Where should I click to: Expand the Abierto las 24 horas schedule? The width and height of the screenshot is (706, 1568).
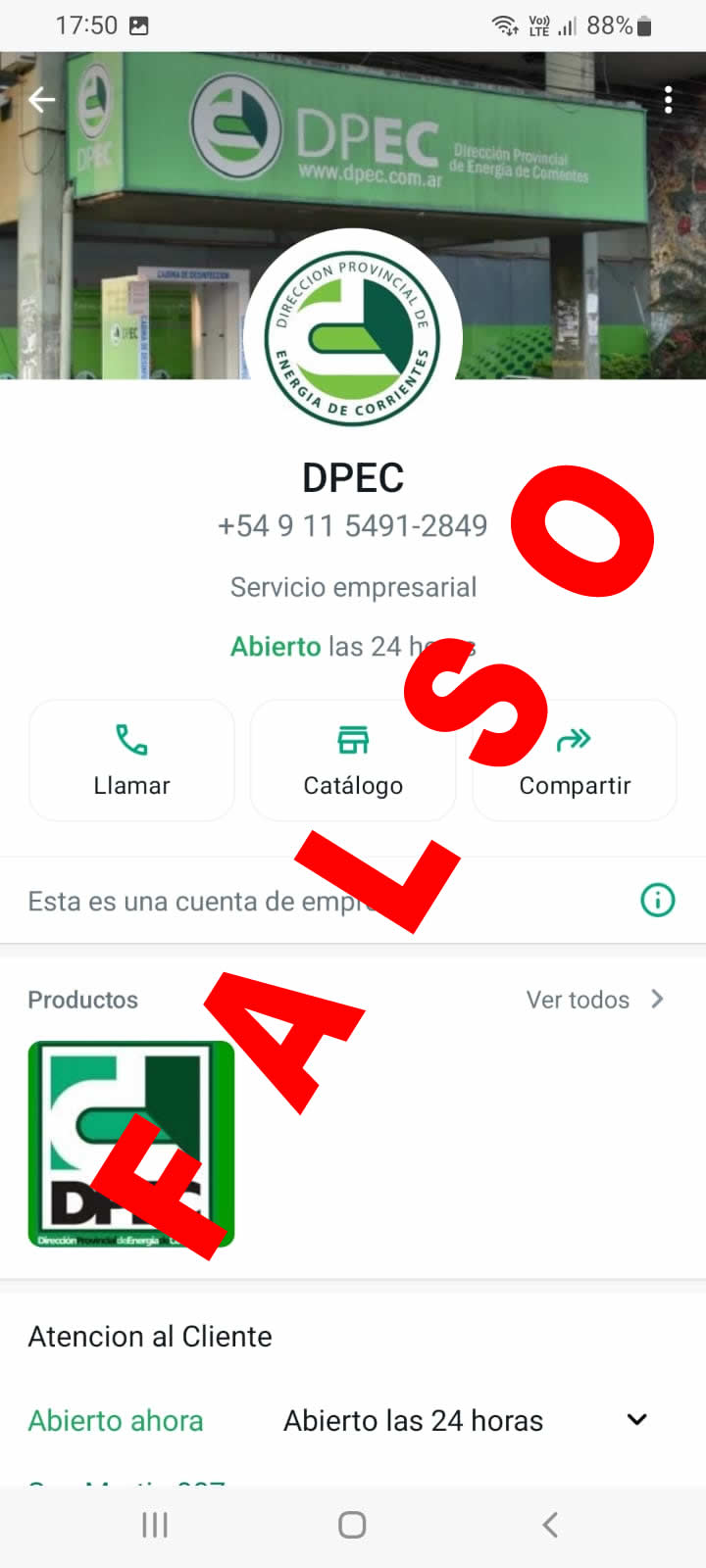[x=636, y=1420]
